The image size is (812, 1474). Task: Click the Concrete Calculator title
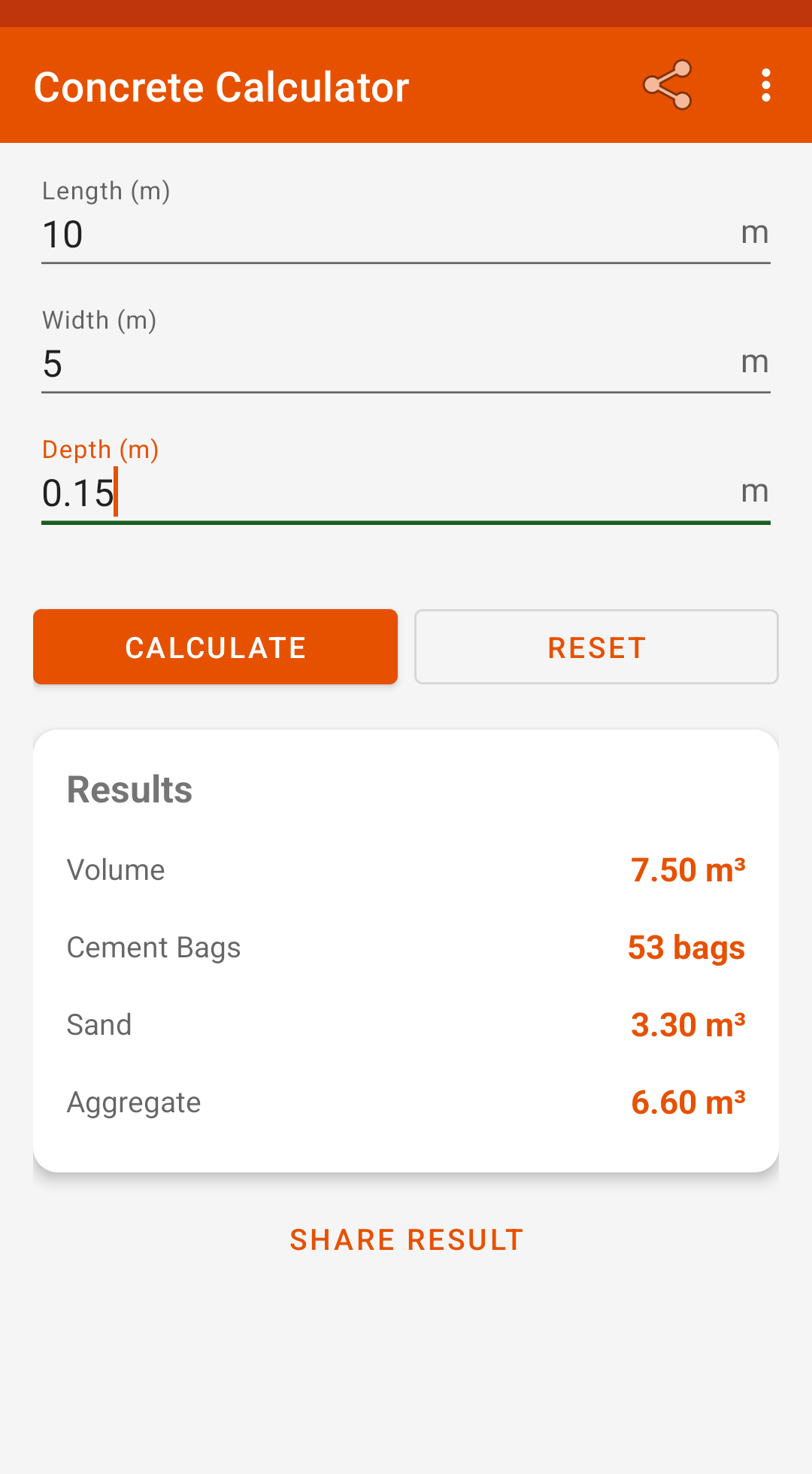pos(221,85)
